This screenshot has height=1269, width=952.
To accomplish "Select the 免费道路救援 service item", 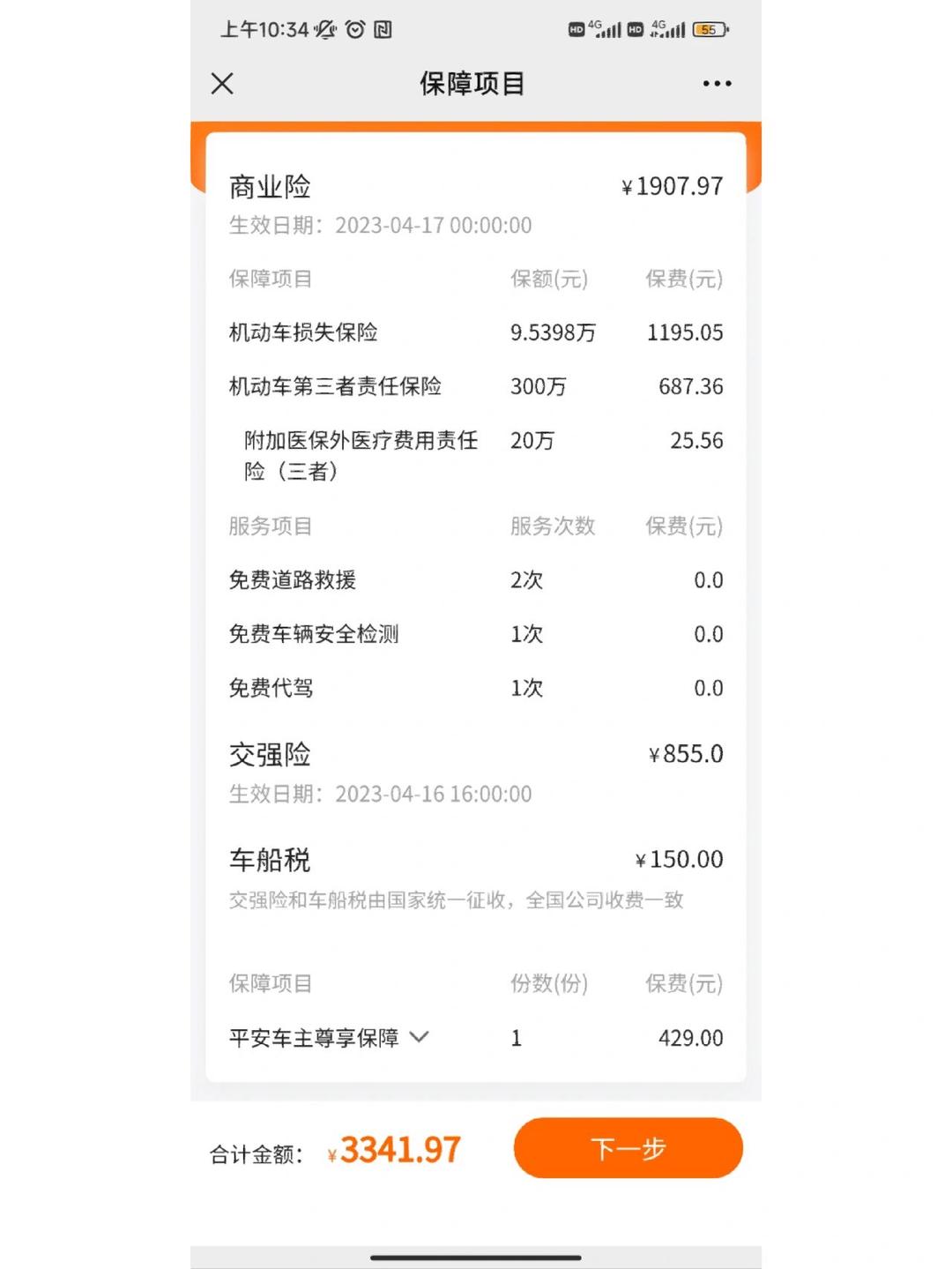I will coord(291,580).
